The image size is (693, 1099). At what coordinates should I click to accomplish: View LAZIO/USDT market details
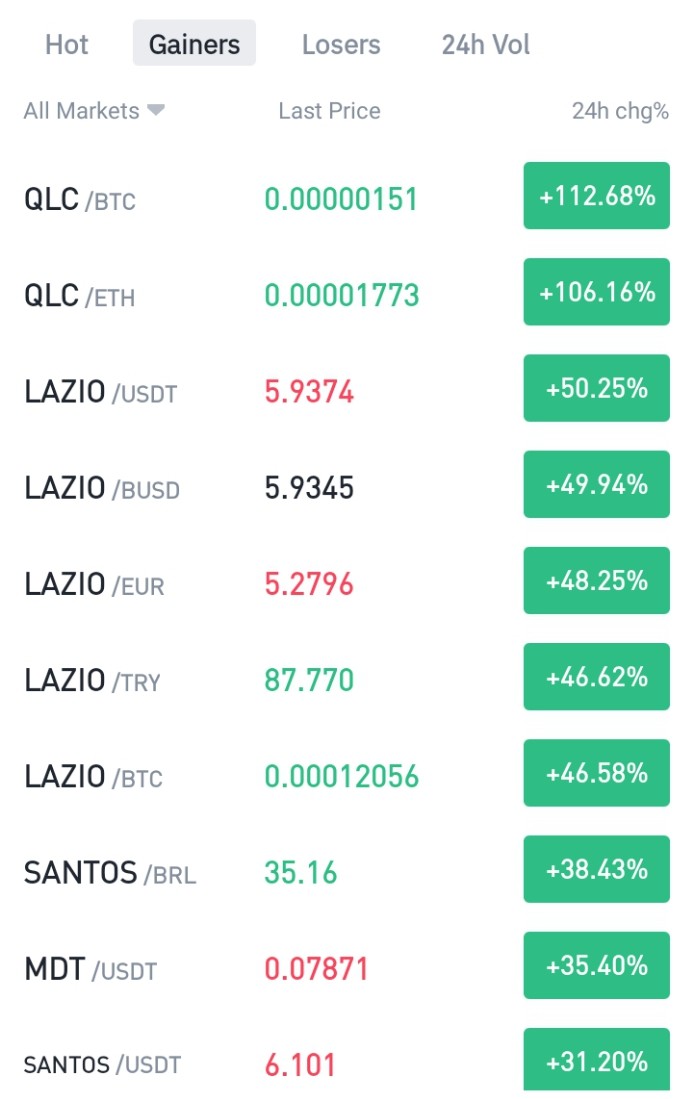346,388
